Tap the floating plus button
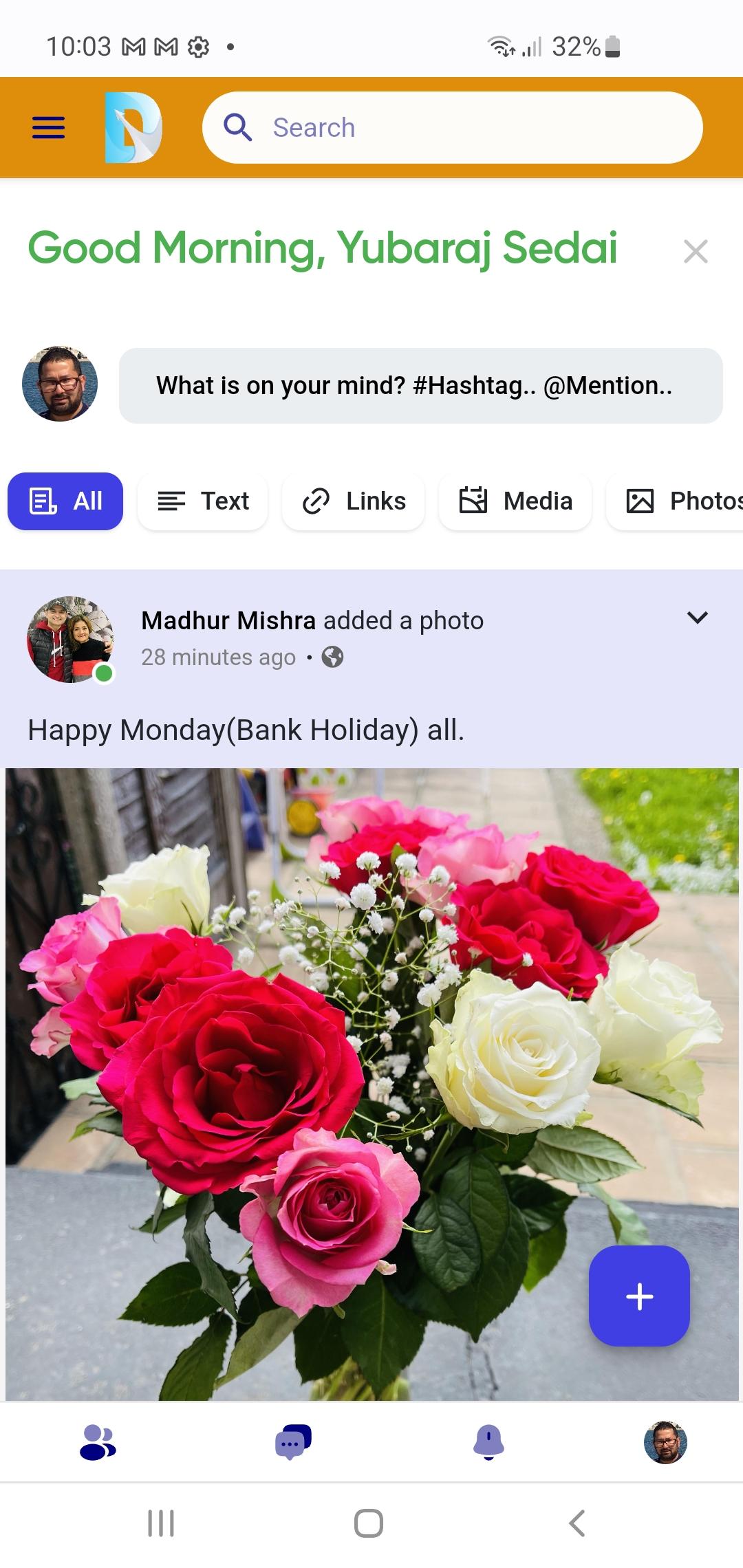 point(639,1296)
